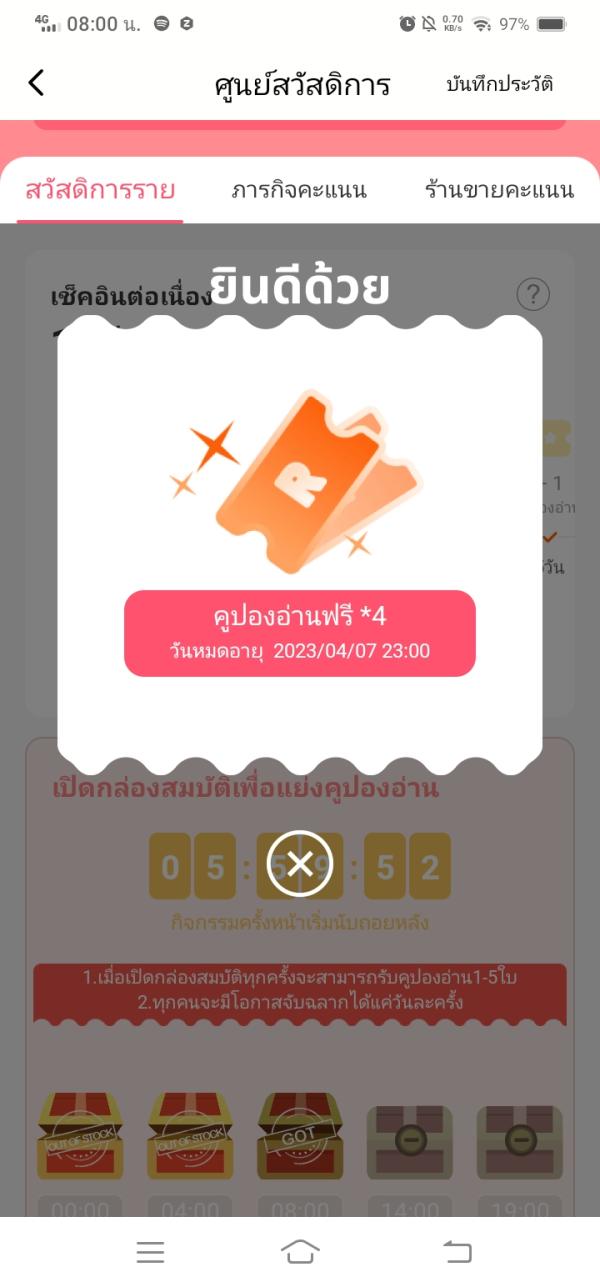Tap the system home button
The width and height of the screenshot is (600, 1287).
(300, 1251)
